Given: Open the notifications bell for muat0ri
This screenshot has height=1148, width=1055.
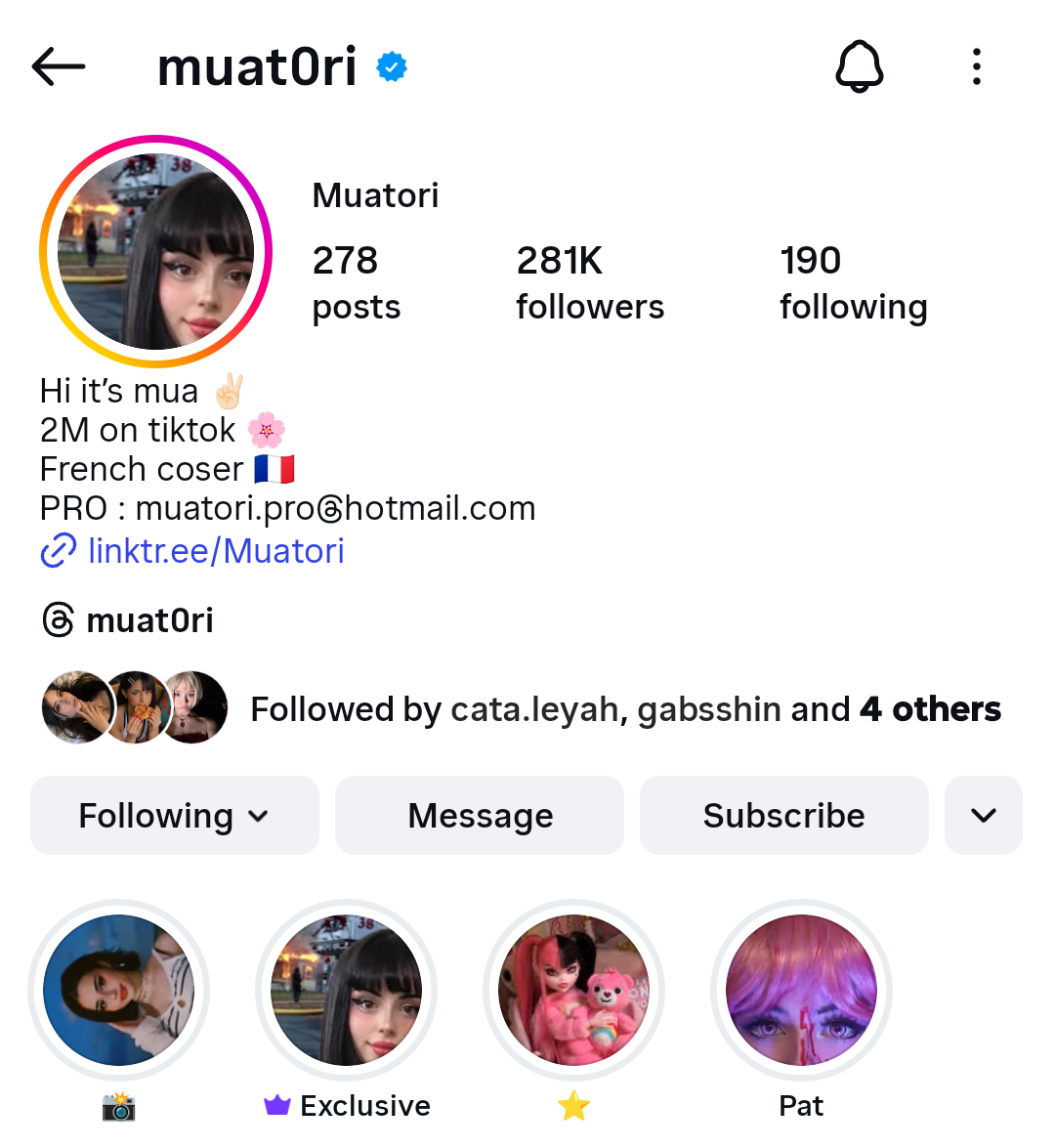Looking at the screenshot, I should 859,67.
